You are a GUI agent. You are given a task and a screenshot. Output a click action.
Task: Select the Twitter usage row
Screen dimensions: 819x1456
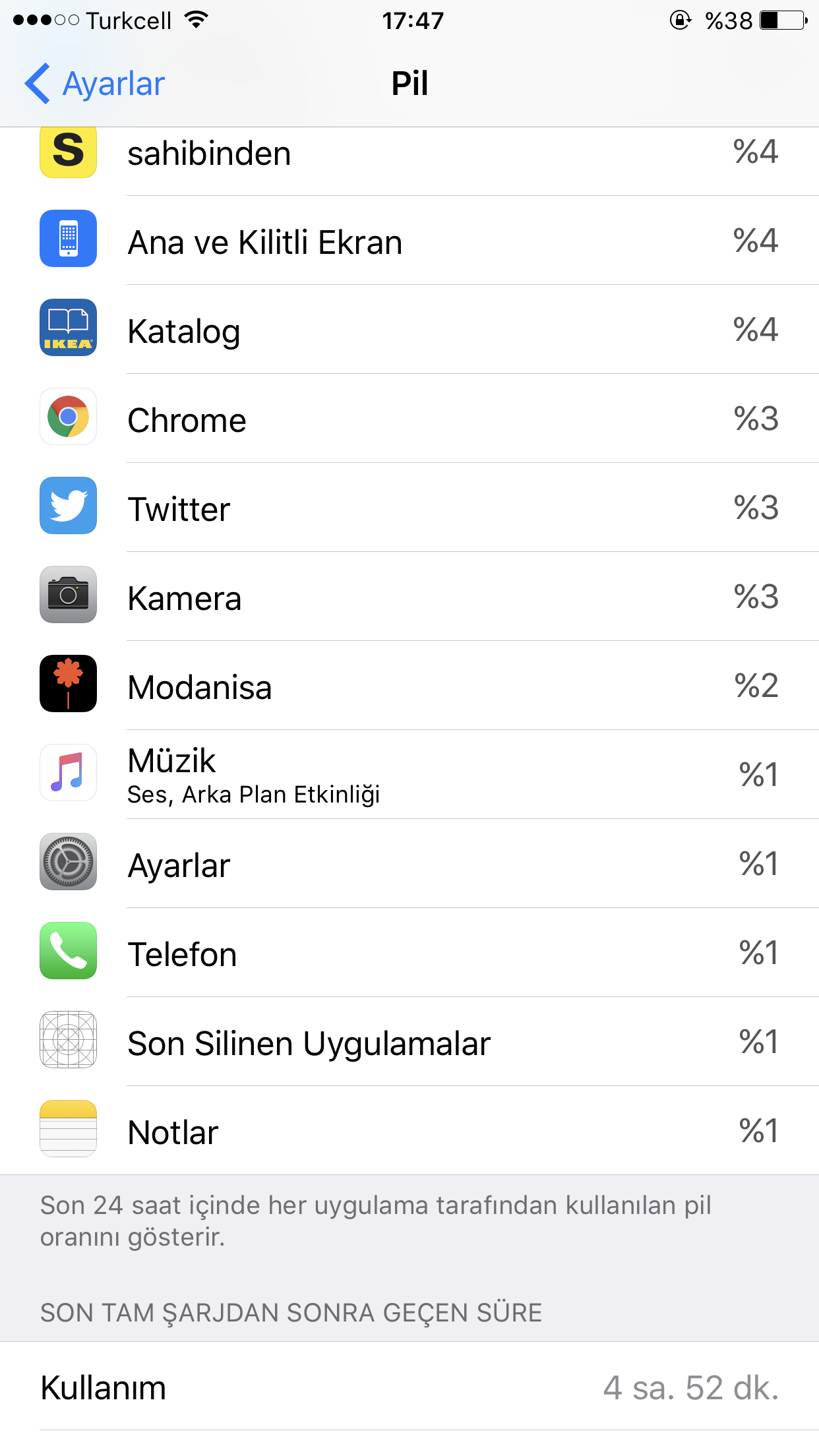click(409, 508)
